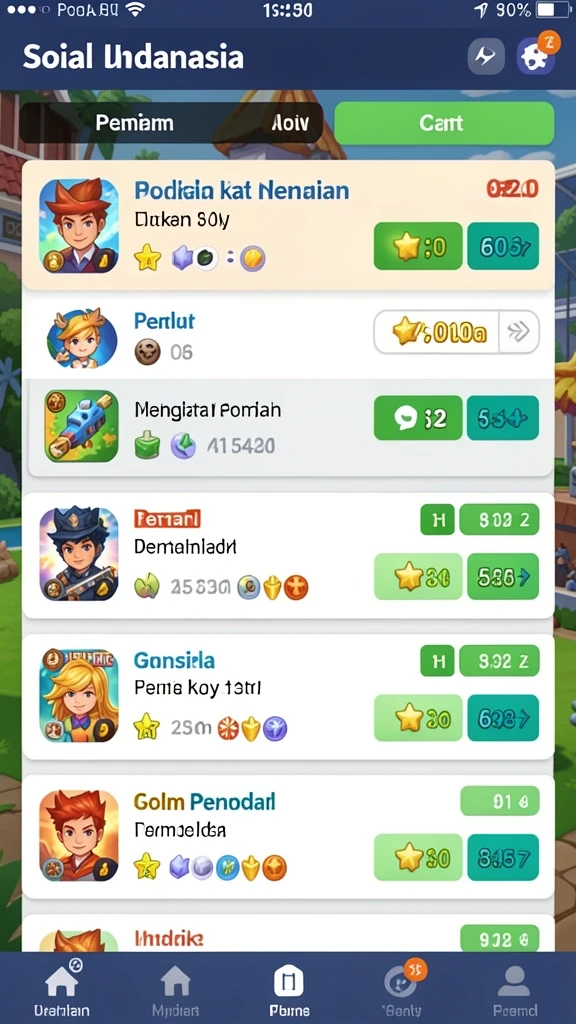
Task: Tap the star 30 button on Demalnladri card
Action: [418, 577]
